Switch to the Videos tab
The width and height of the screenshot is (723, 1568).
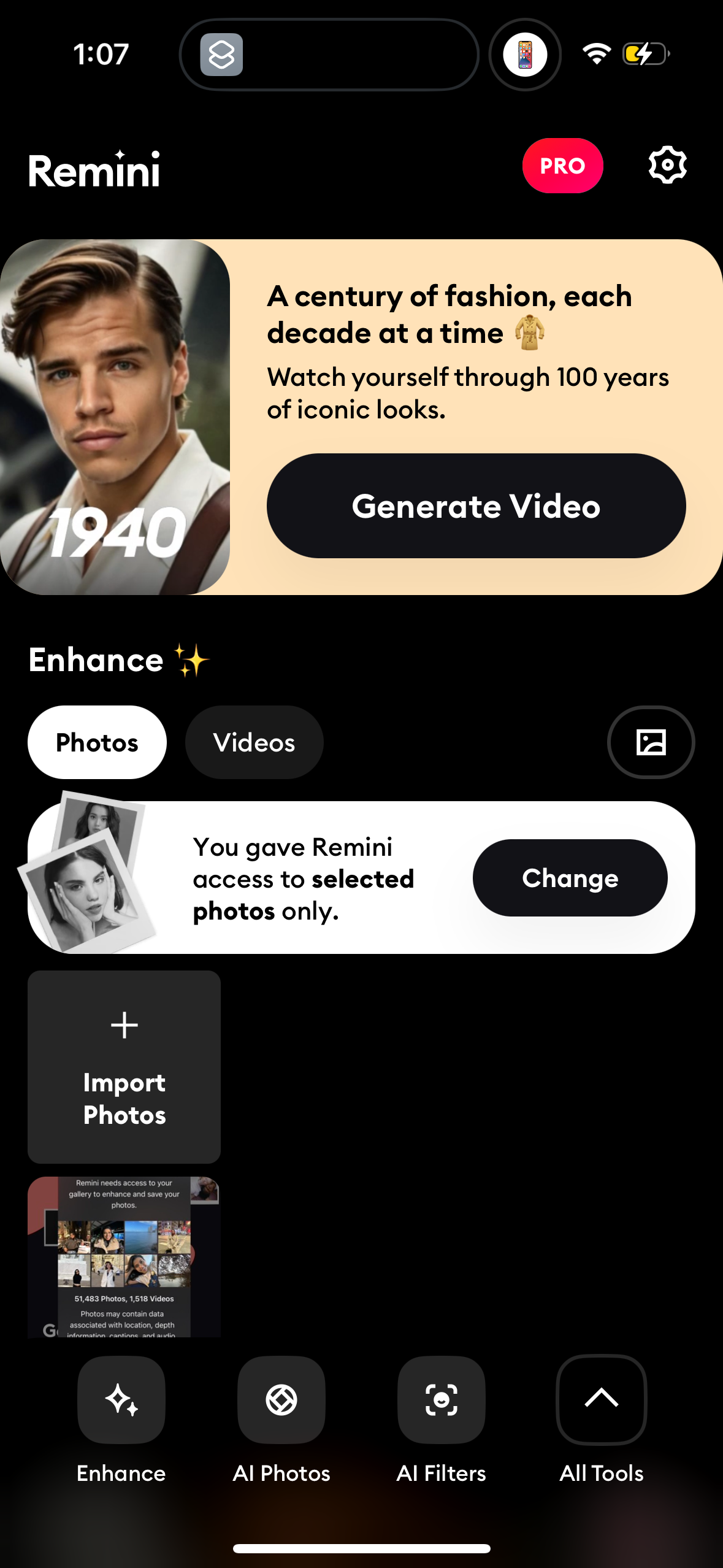pos(254,742)
